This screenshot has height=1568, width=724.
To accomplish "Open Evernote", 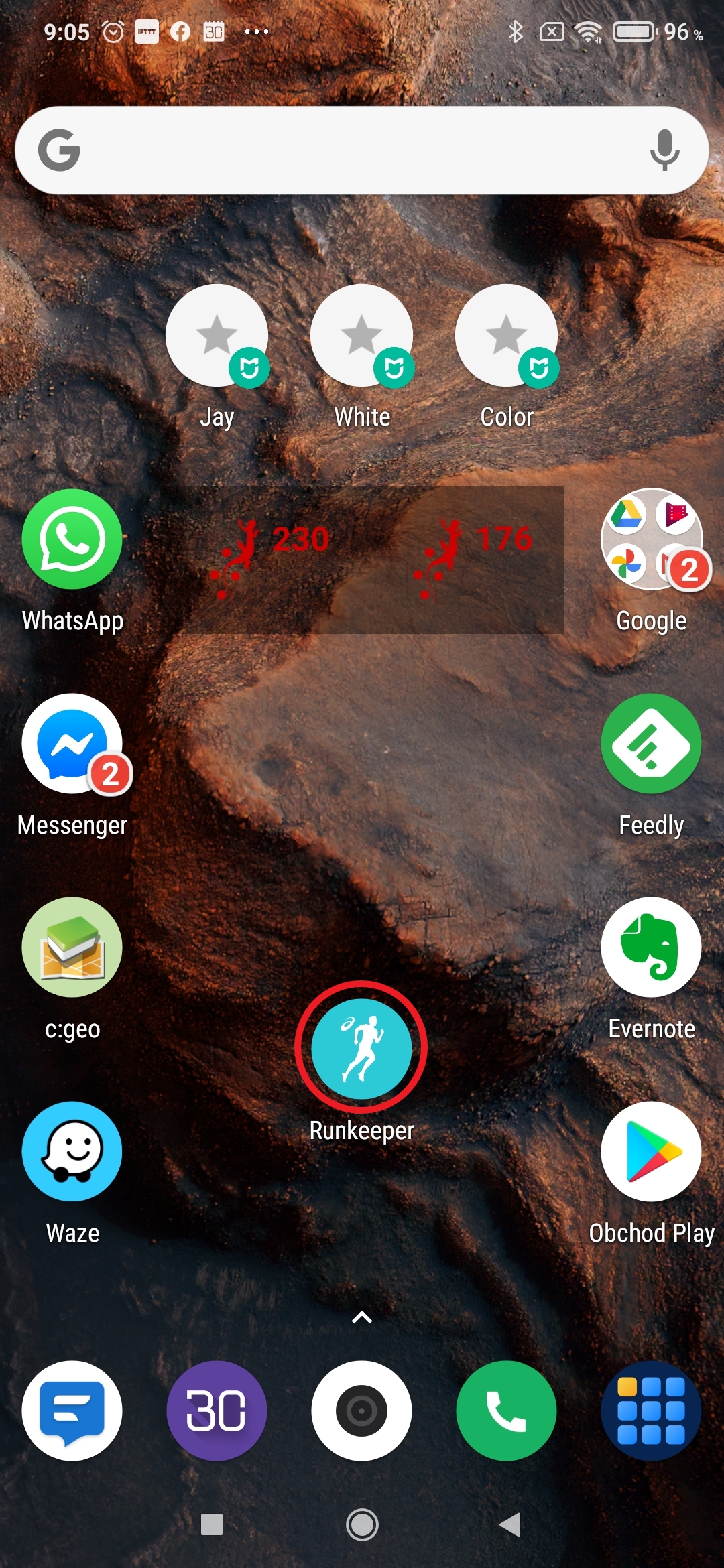I will click(652, 948).
